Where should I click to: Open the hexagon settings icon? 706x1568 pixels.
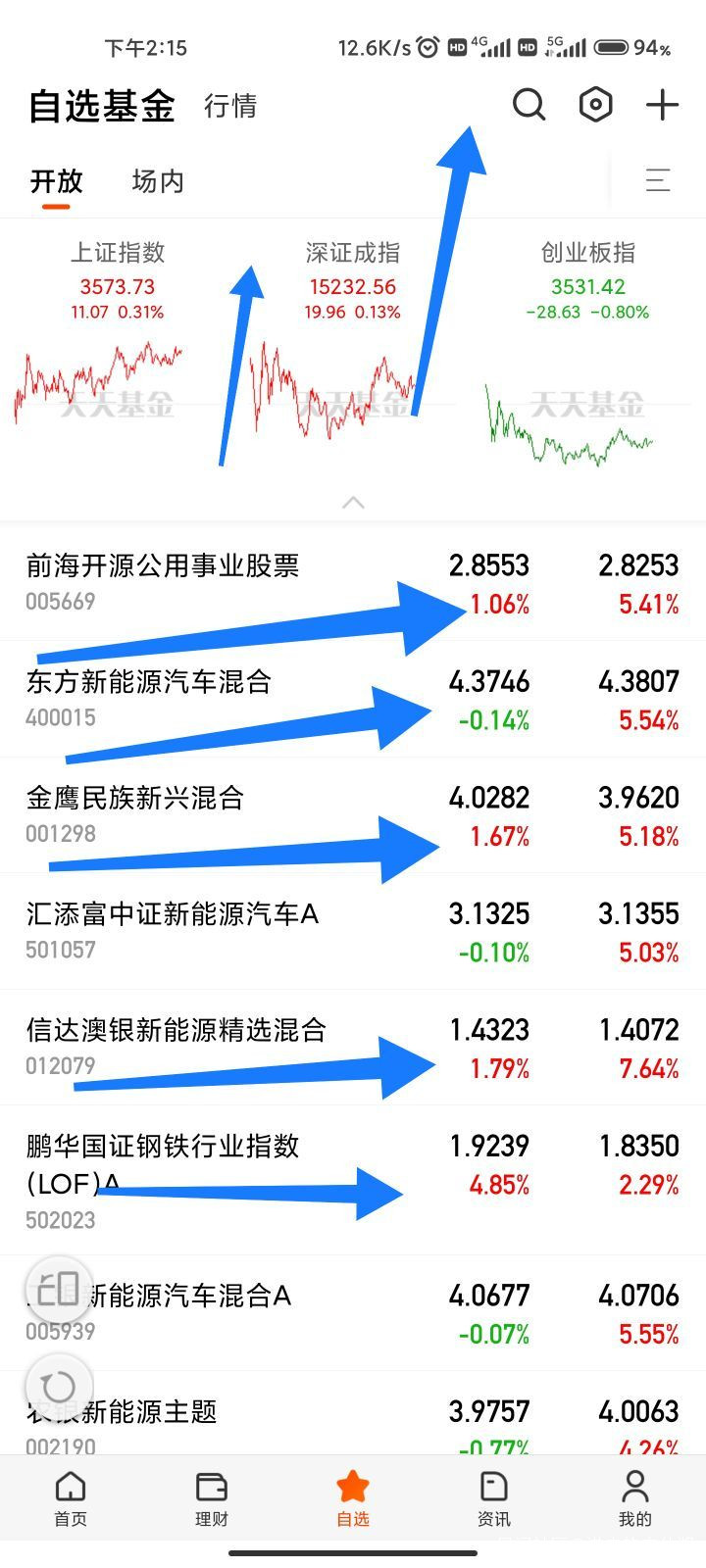595,105
